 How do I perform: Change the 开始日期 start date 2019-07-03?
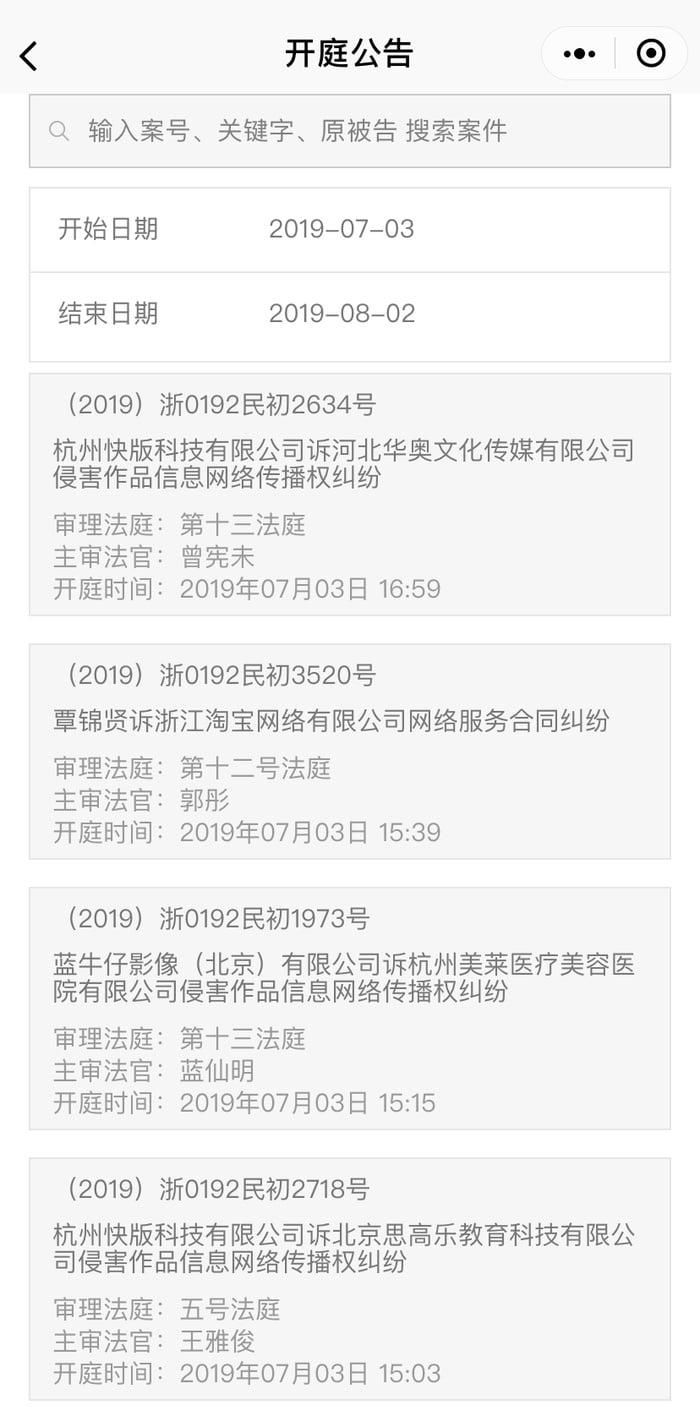click(x=350, y=229)
